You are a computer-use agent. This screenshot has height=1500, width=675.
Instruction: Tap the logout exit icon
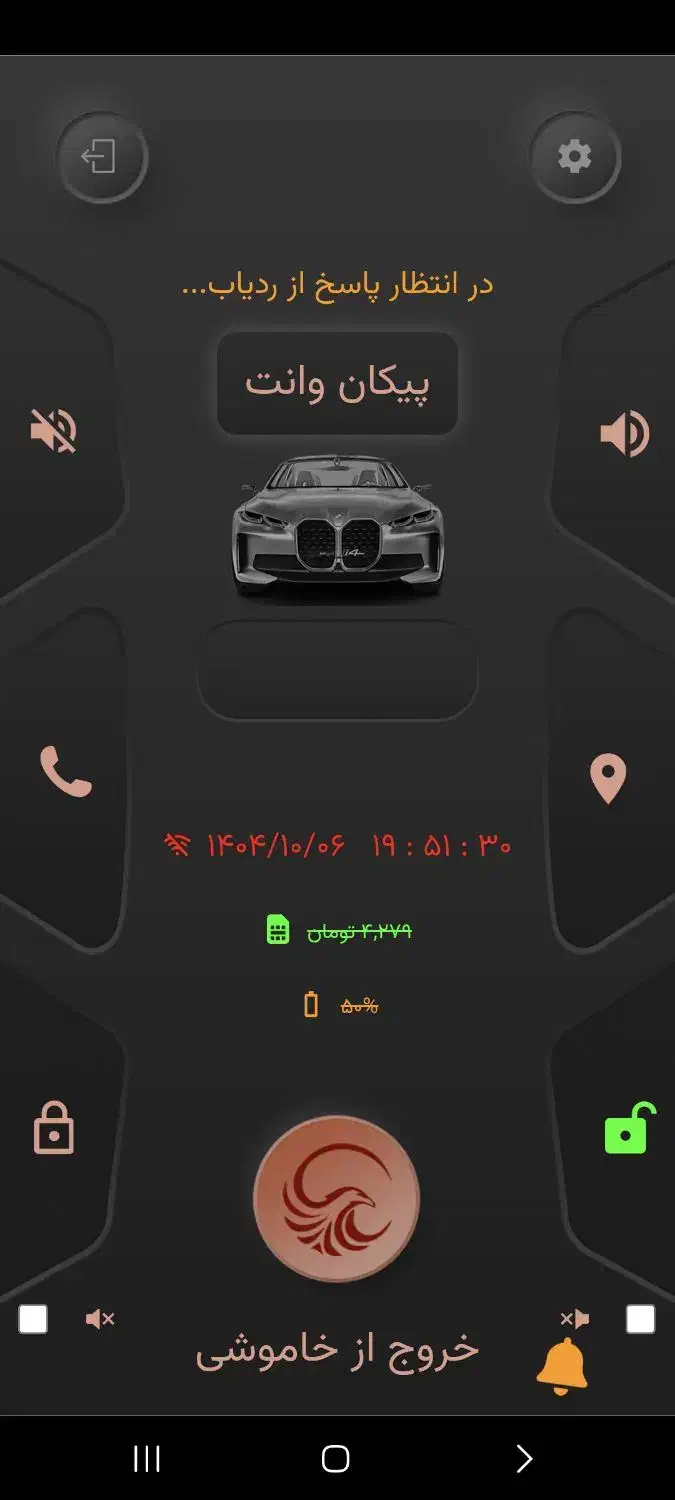[x=101, y=157]
